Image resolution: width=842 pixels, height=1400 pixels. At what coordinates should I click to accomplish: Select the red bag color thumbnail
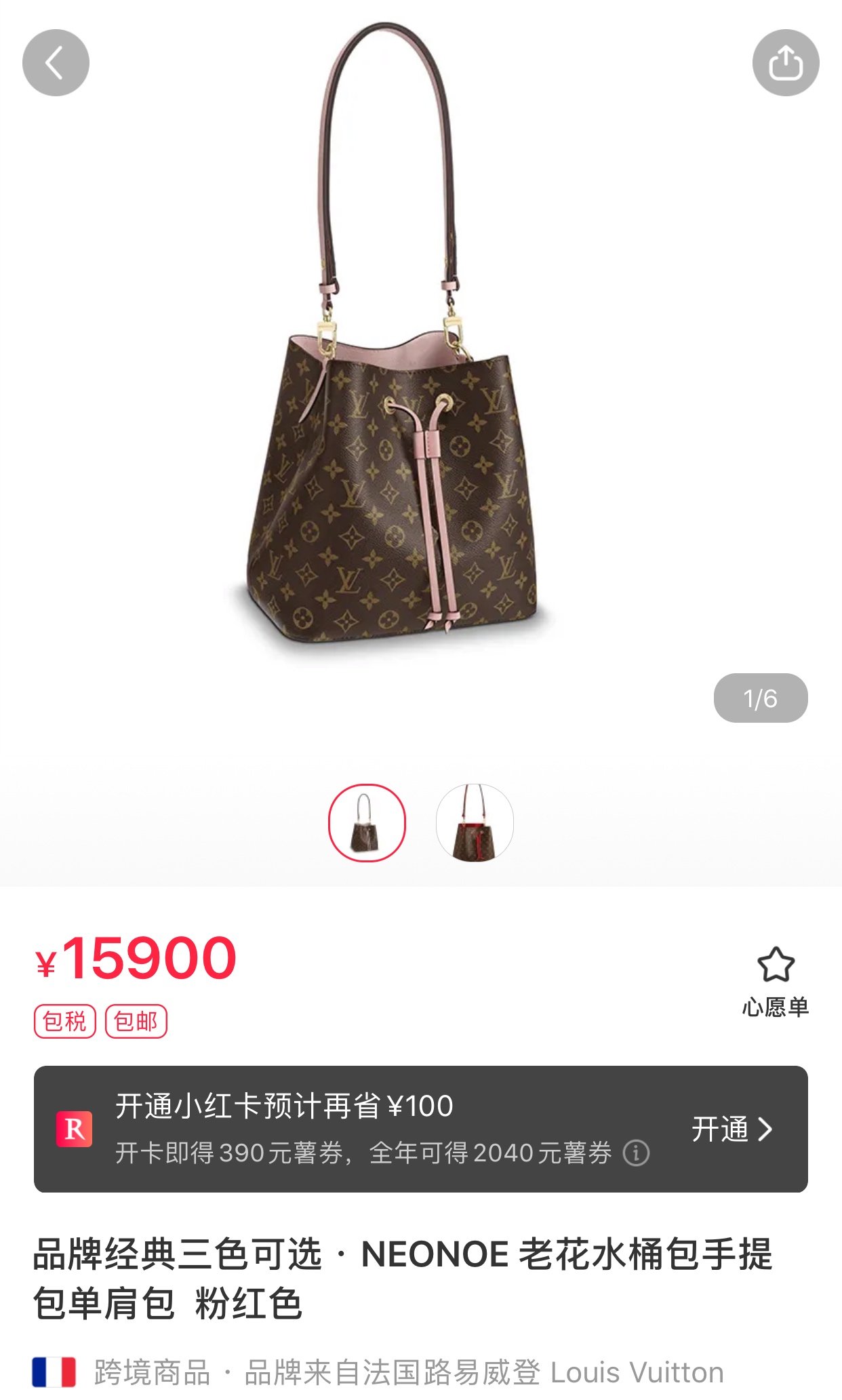point(475,822)
